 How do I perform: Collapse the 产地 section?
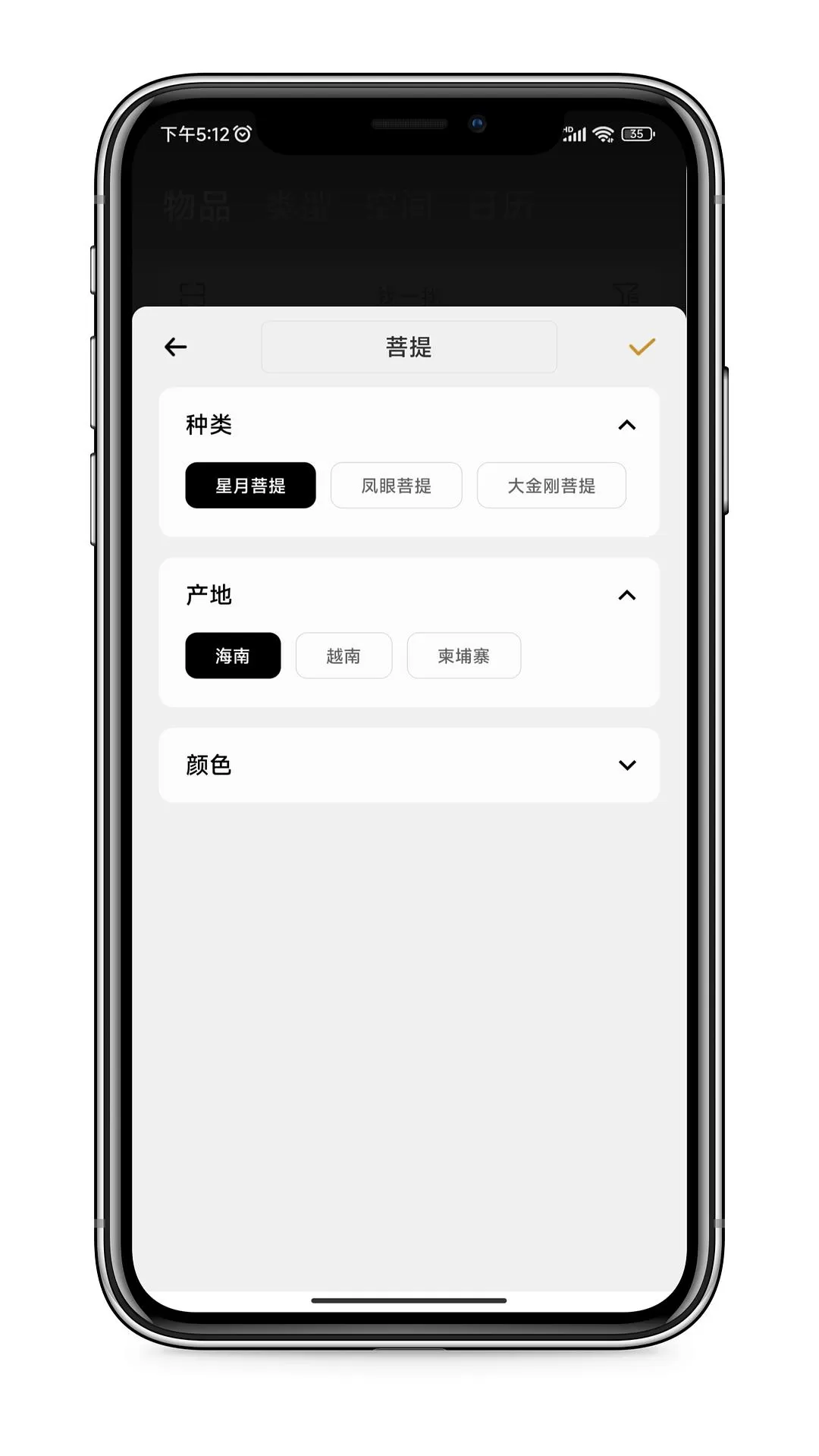[626, 596]
